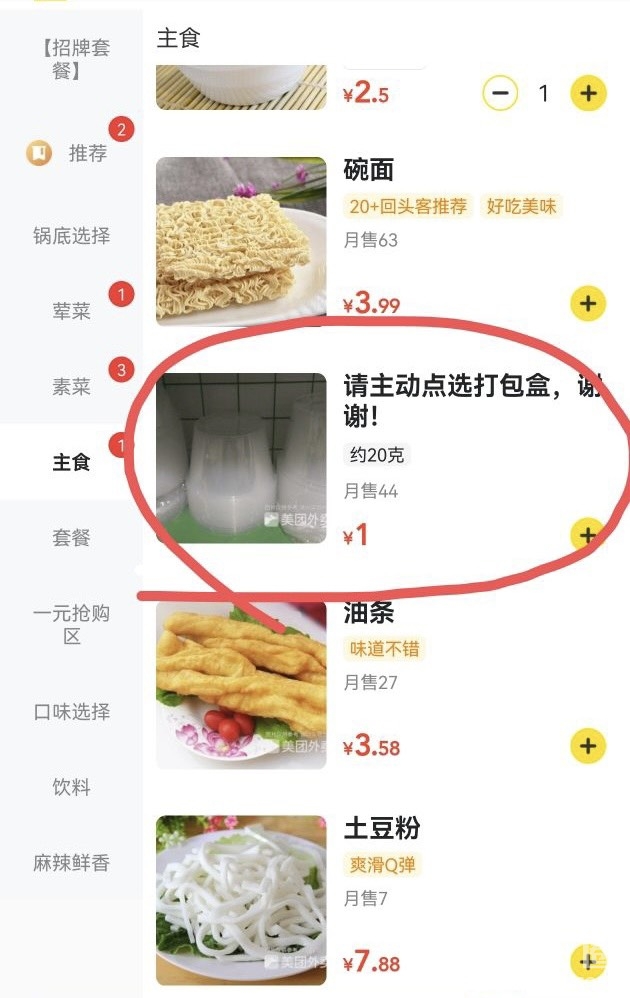Viewport: 630px width, 998px height.
Task: Increase quantity of the ¥2.5 item
Action: coord(588,94)
